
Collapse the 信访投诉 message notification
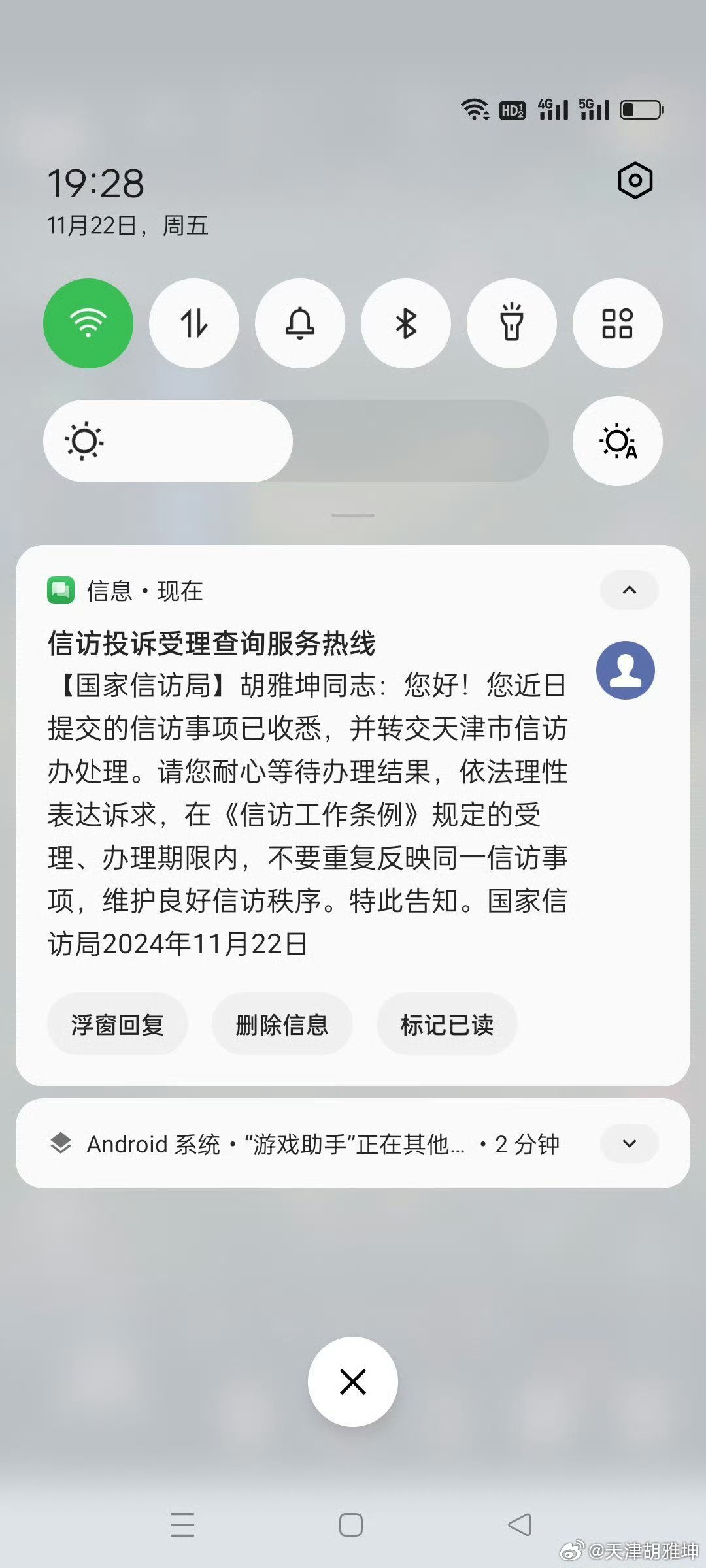coord(628,590)
